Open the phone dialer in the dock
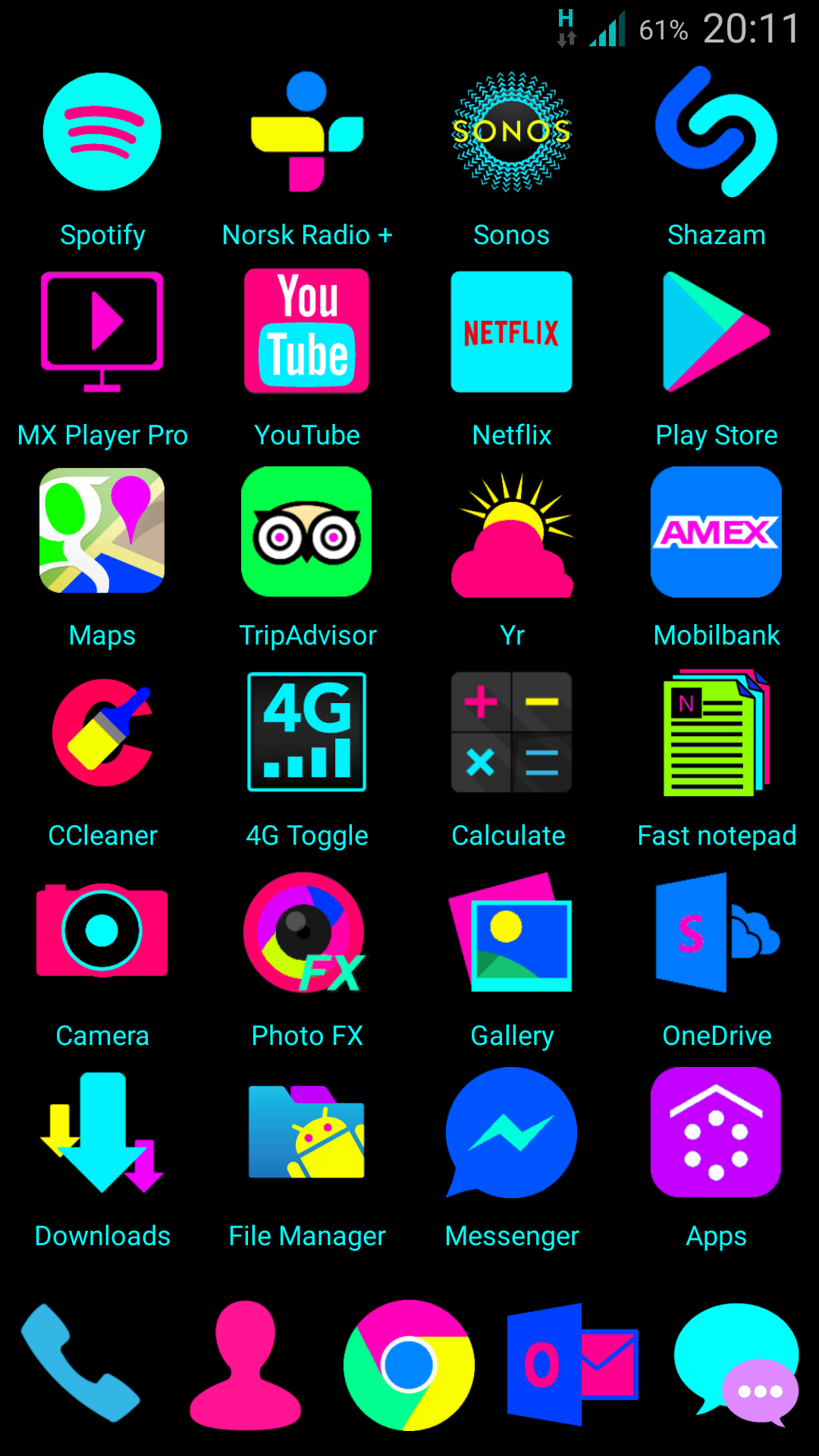The height and width of the screenshot is (1456, 819). (81, 1363)
